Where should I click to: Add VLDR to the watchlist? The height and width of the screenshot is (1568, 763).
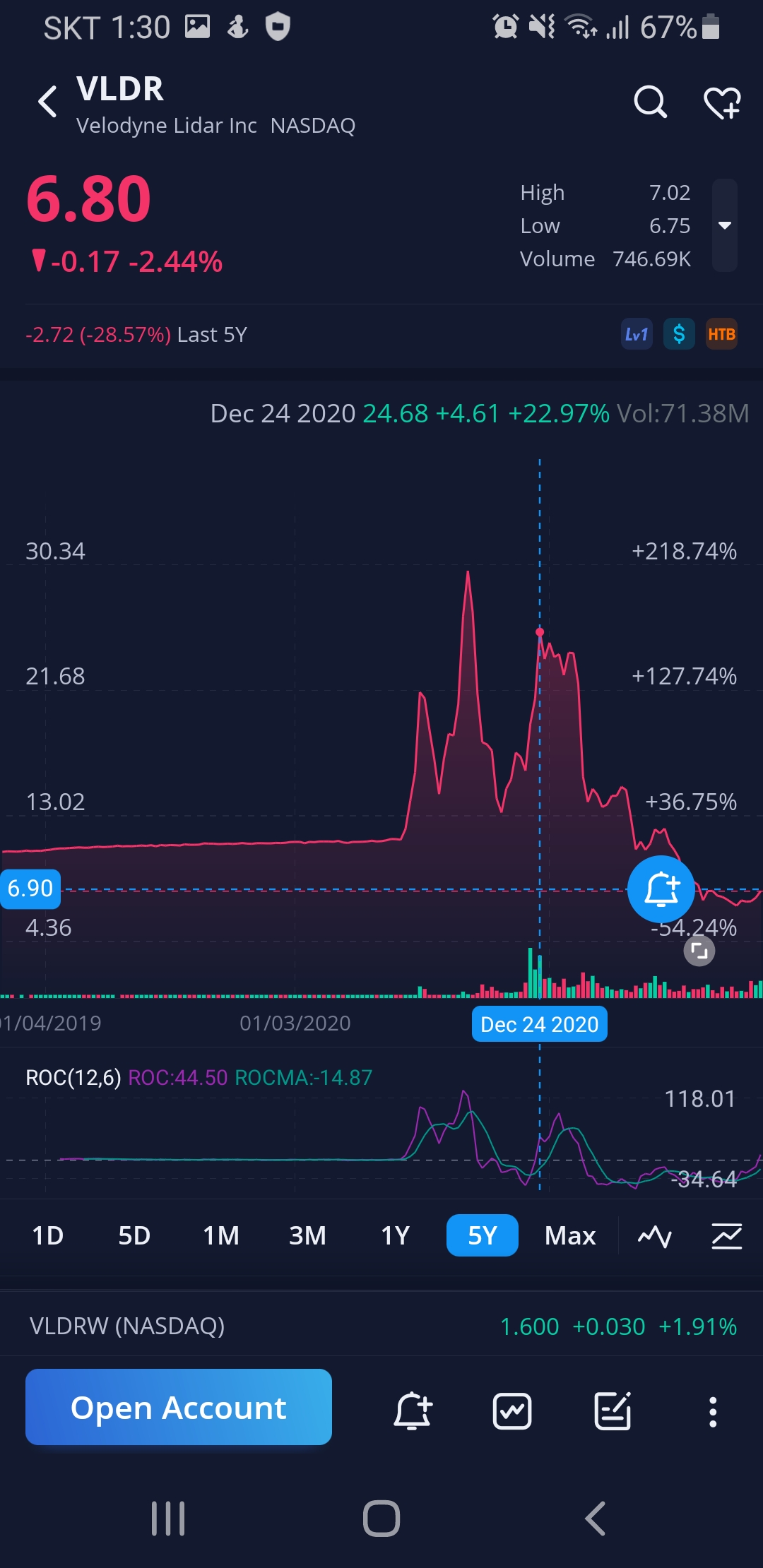(x=722, y=103)
